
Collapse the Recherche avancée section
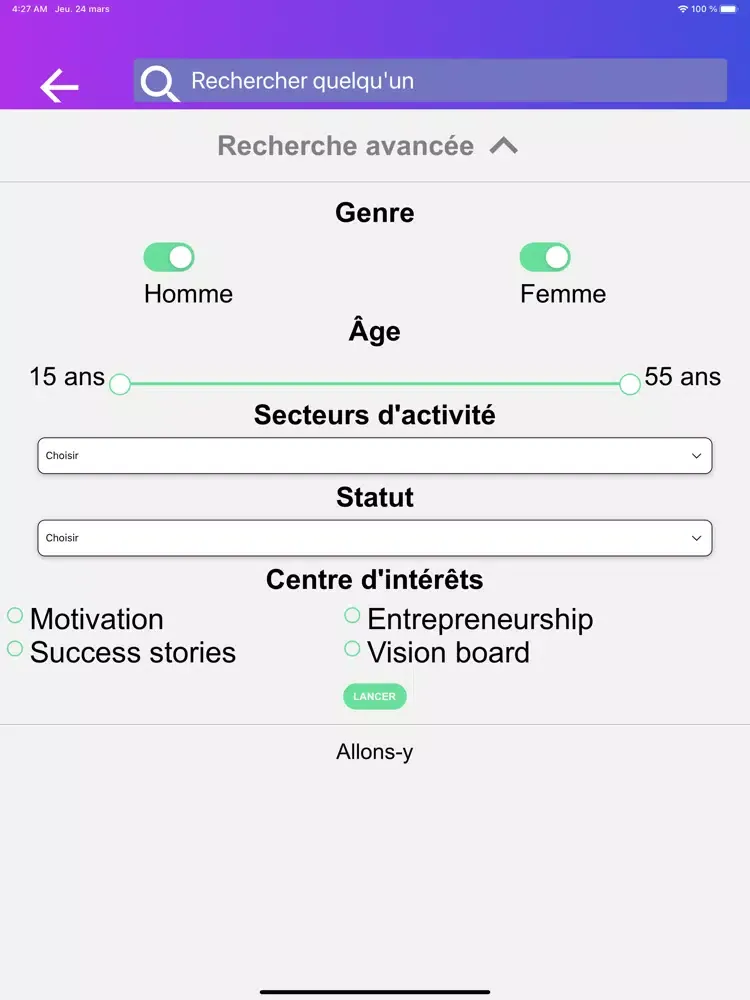coord(503,146)
